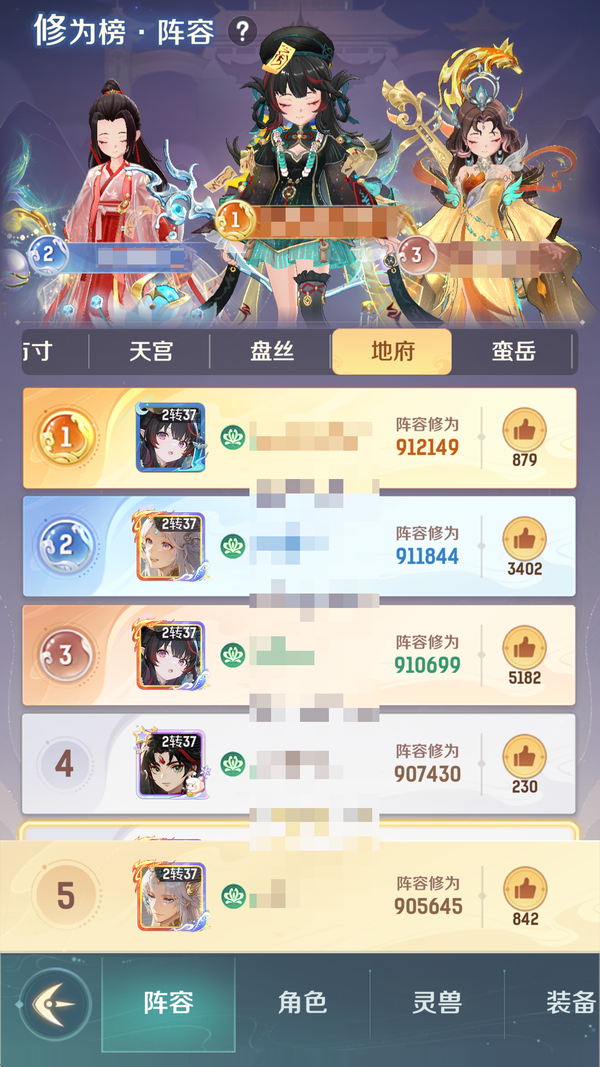Like the rank 3 player with 5182 likes
This screenshot has height=1067, width=600.
click(x=524, y=648)
